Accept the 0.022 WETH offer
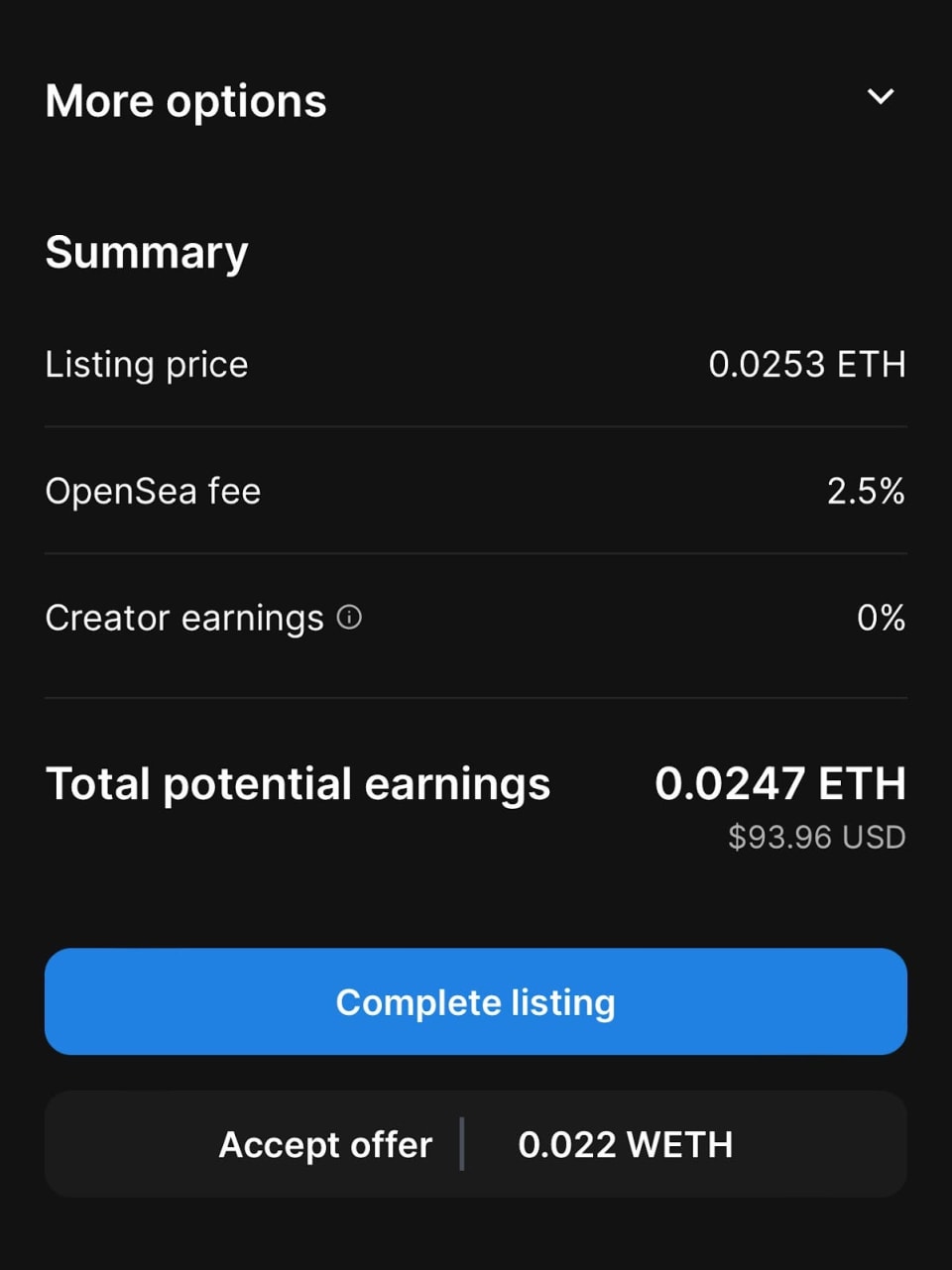Screen dimensions: 952x1270 [476, 1144]
